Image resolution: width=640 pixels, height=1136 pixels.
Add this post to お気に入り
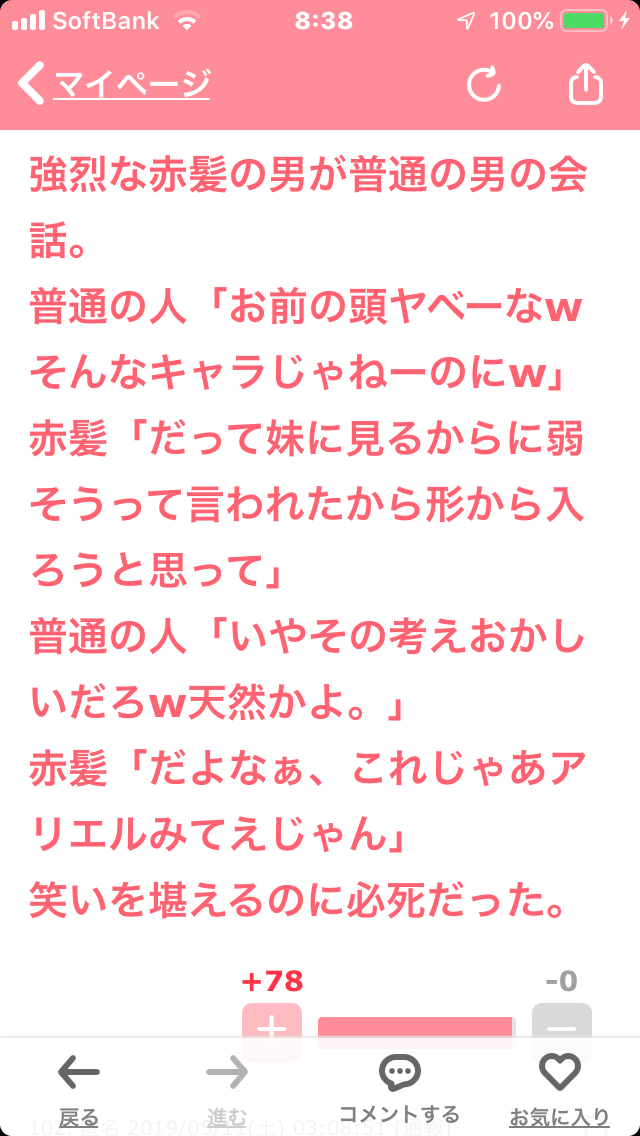click(559, 1088)
